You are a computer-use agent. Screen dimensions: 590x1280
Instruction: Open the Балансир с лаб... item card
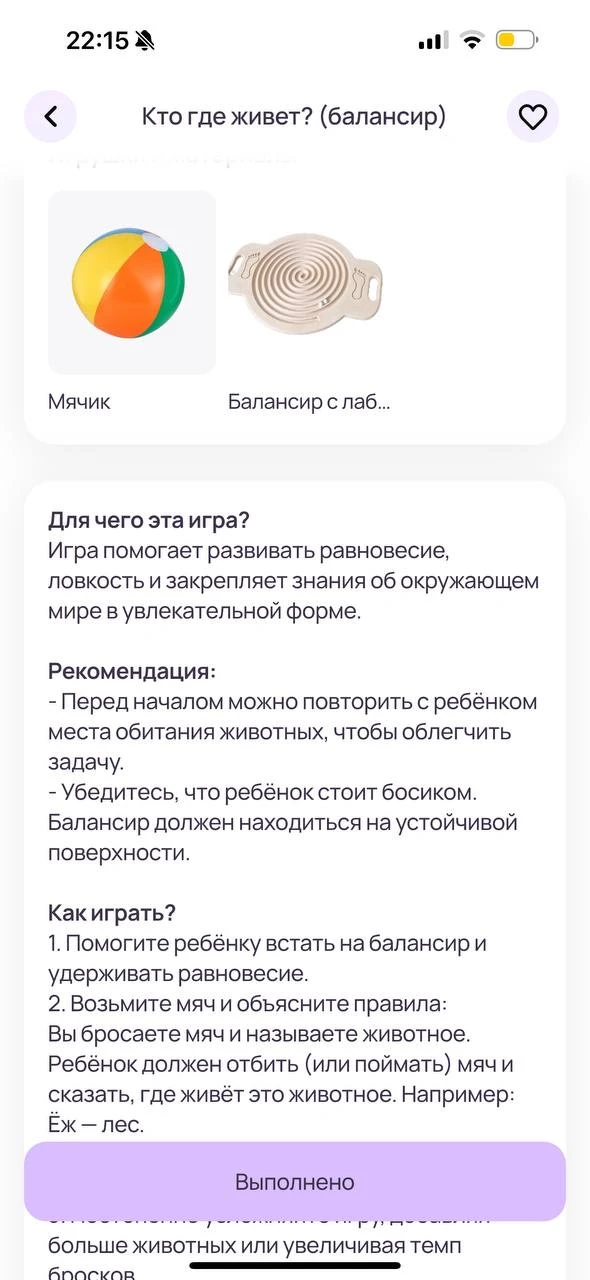click(312, 302)
